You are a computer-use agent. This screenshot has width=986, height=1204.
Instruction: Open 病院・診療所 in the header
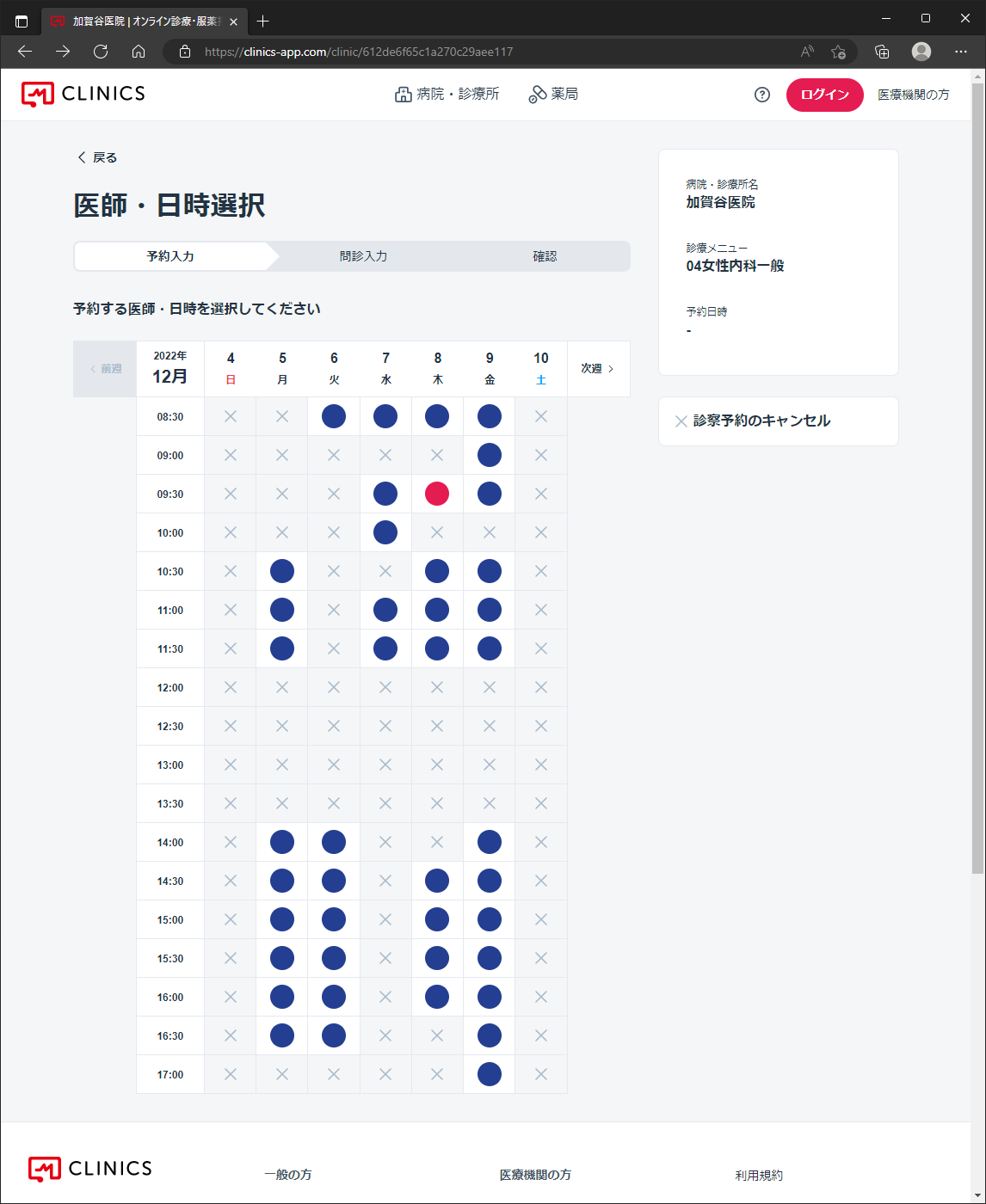(447, 94)
